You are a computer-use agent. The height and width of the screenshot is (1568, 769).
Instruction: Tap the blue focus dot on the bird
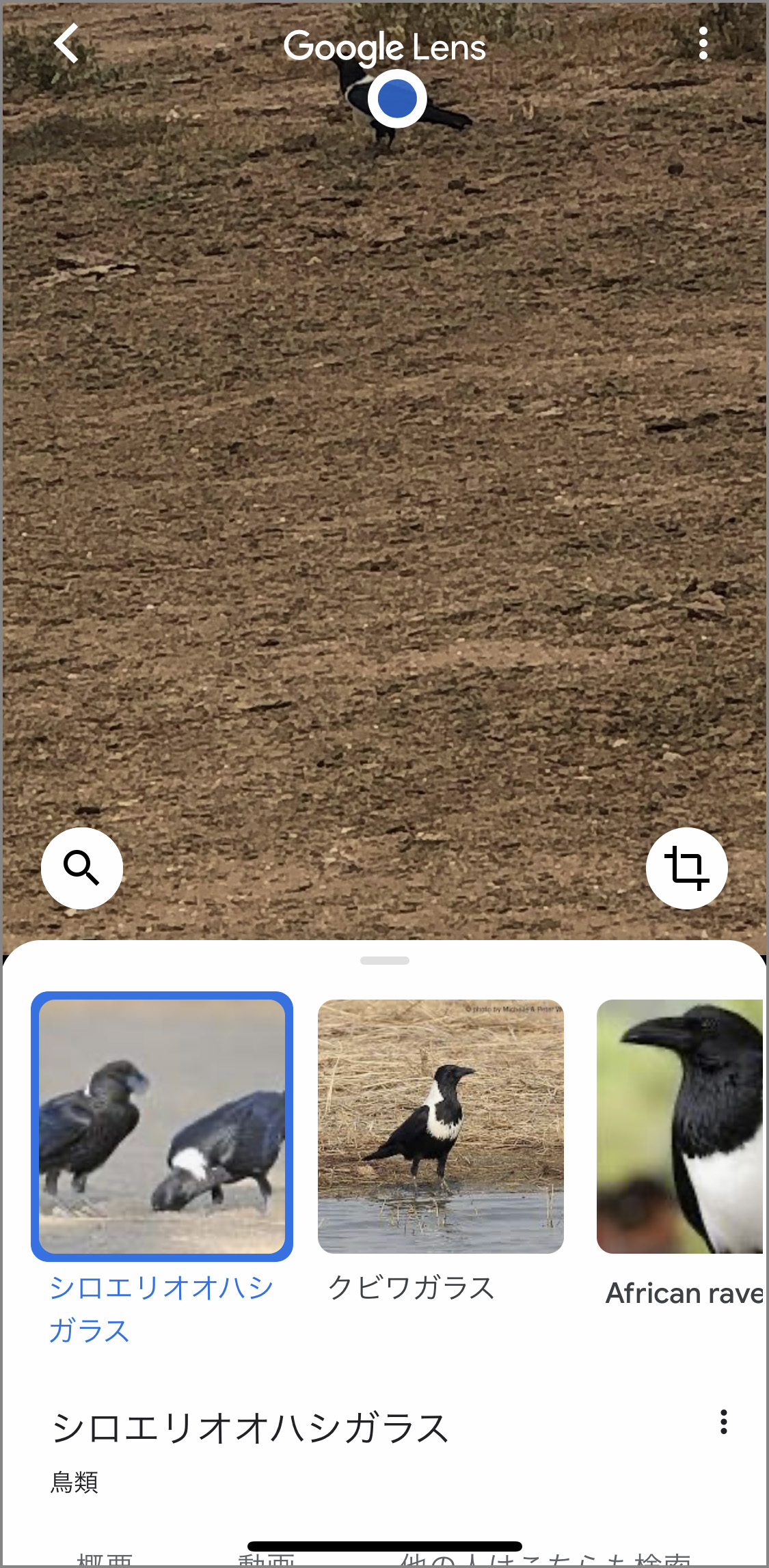pos(397,98)
